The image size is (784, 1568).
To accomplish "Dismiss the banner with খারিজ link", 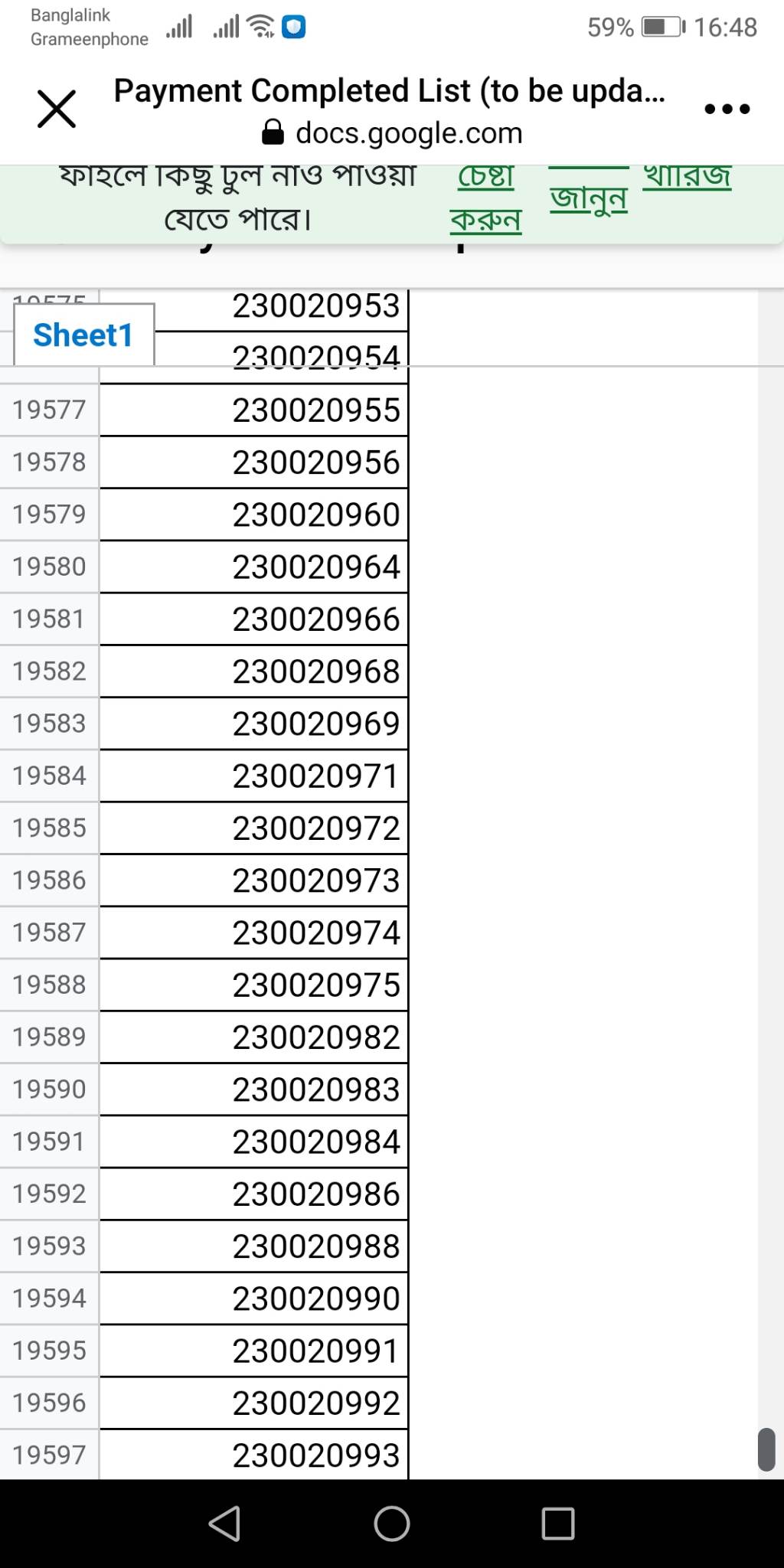I will (687, 178).
